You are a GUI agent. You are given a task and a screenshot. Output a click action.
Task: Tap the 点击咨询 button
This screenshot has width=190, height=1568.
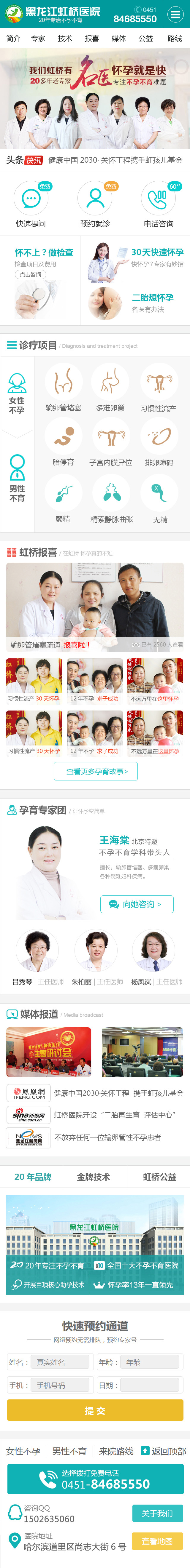31,275
